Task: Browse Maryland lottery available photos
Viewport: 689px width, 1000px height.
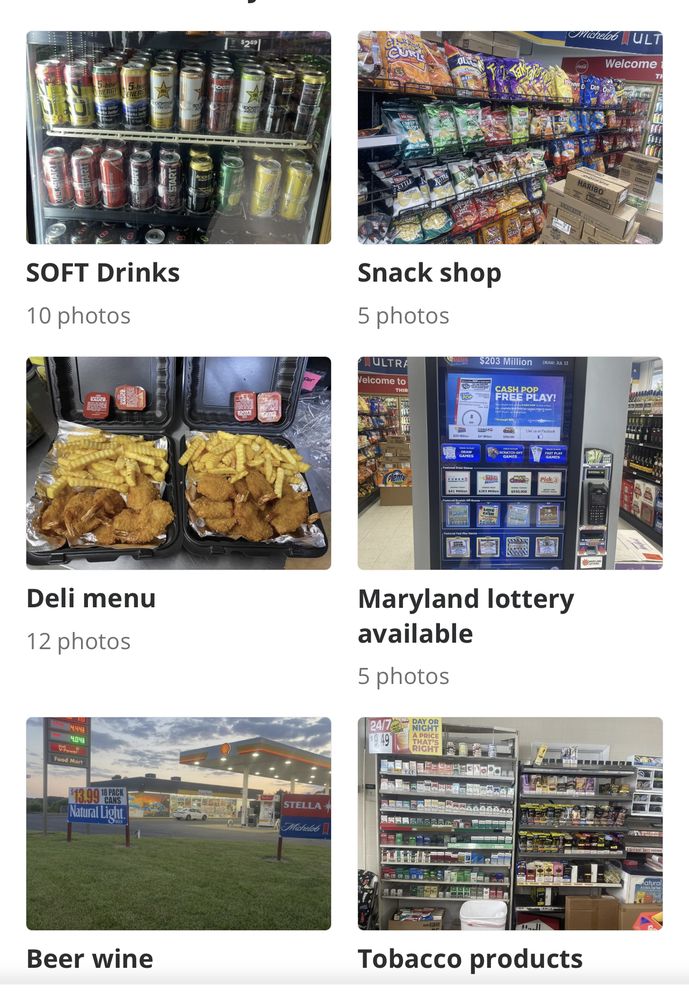Action: point(510,463)
